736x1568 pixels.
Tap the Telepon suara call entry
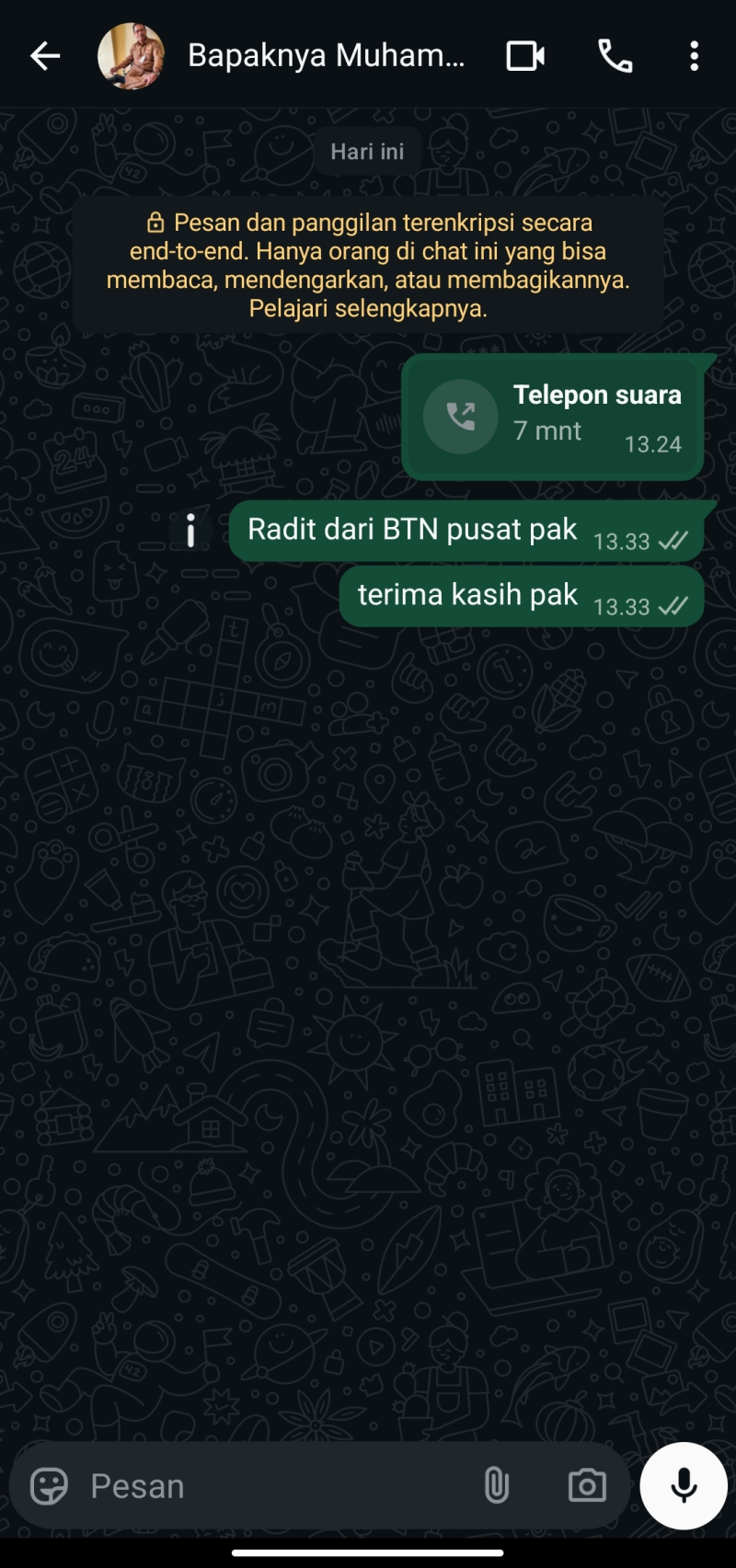(x=553, y=418)
